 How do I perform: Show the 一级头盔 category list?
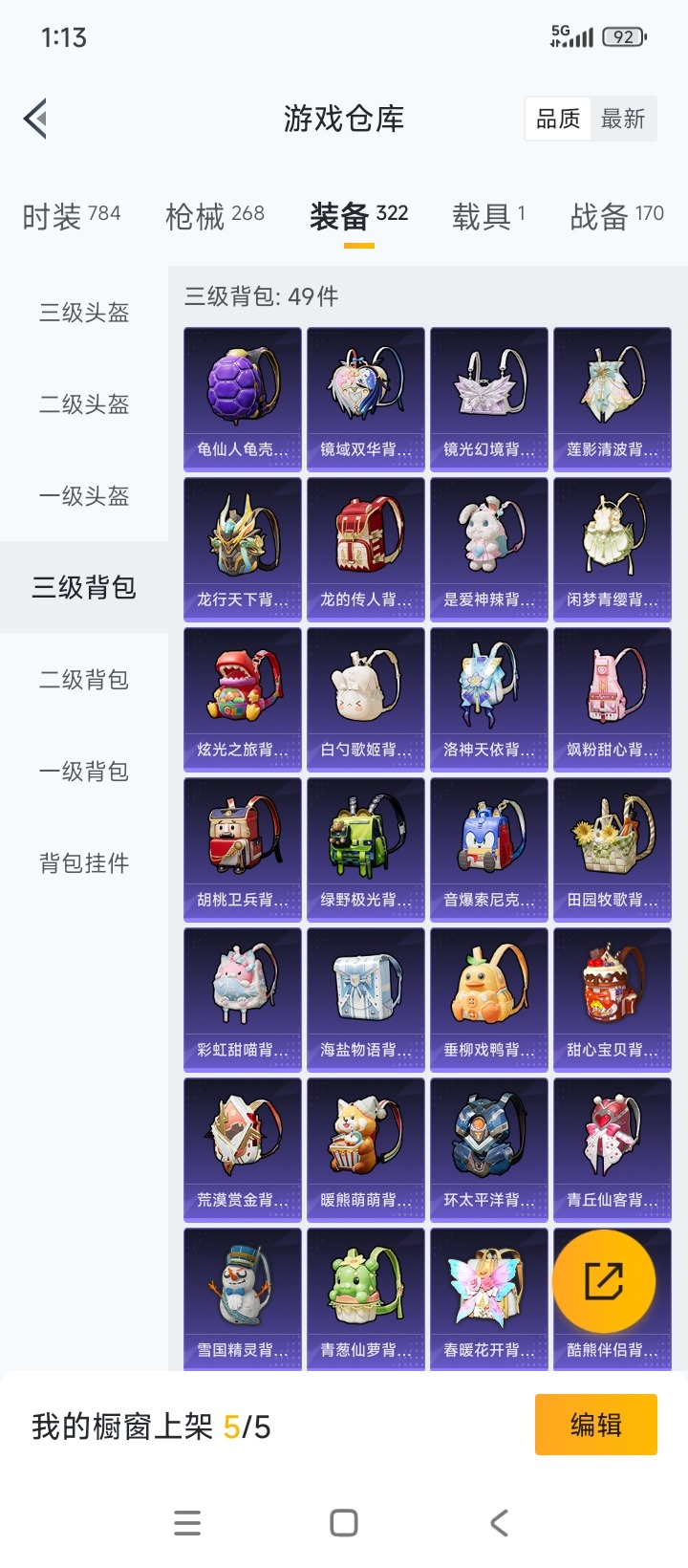coord(83,495)
